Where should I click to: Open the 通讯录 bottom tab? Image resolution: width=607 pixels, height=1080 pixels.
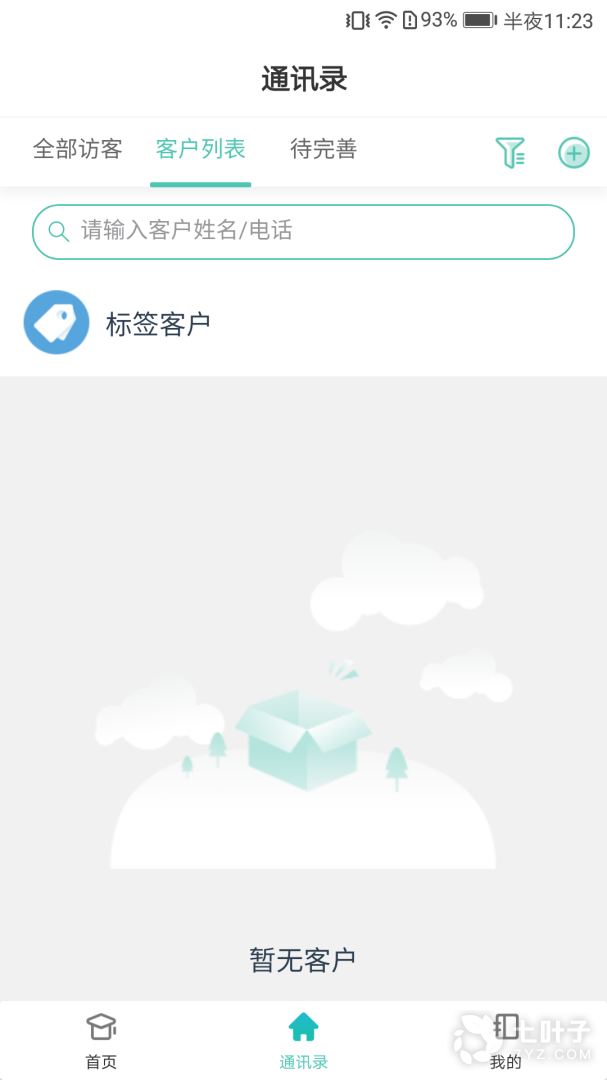303,1040
